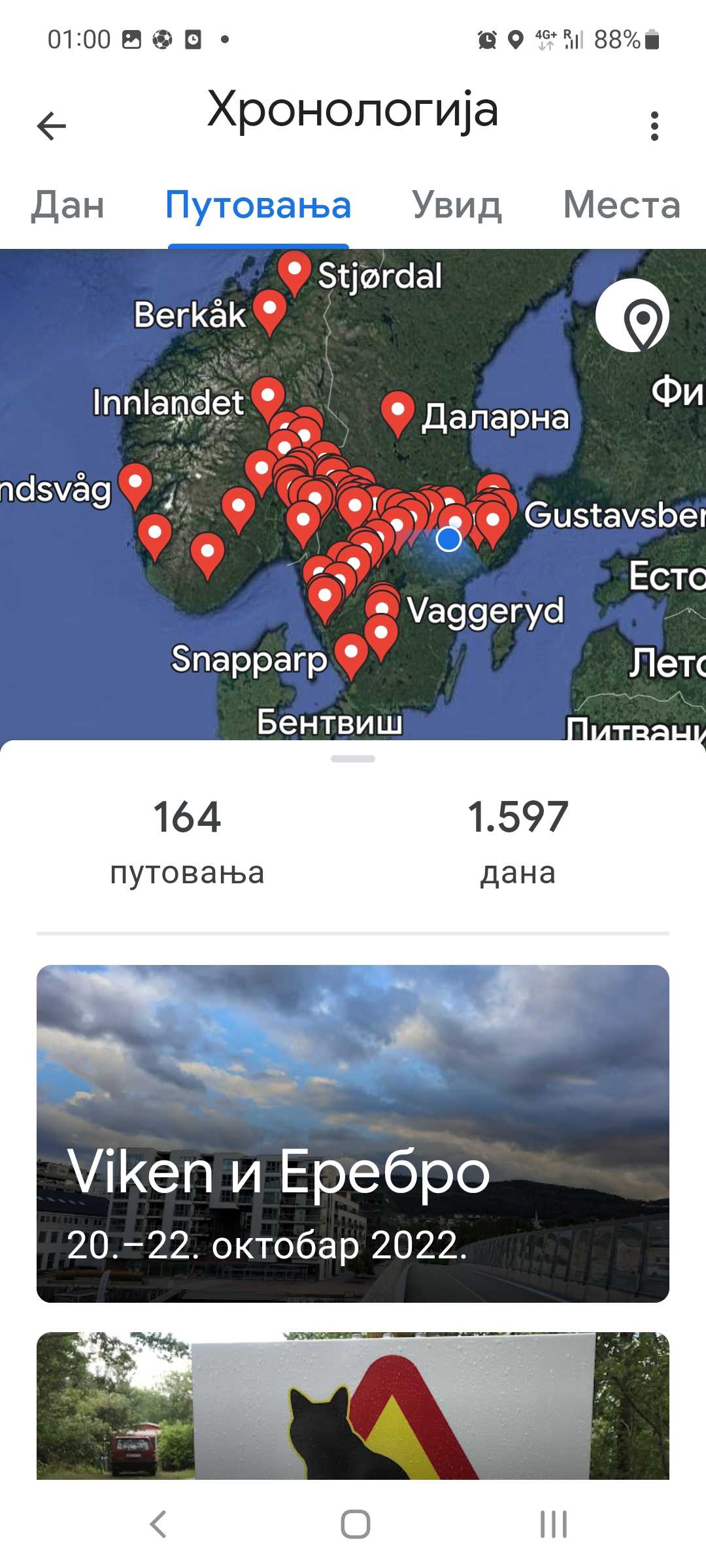Select the Путовања tab
This screenshot has height=1568, width=706.
(258, 205)
